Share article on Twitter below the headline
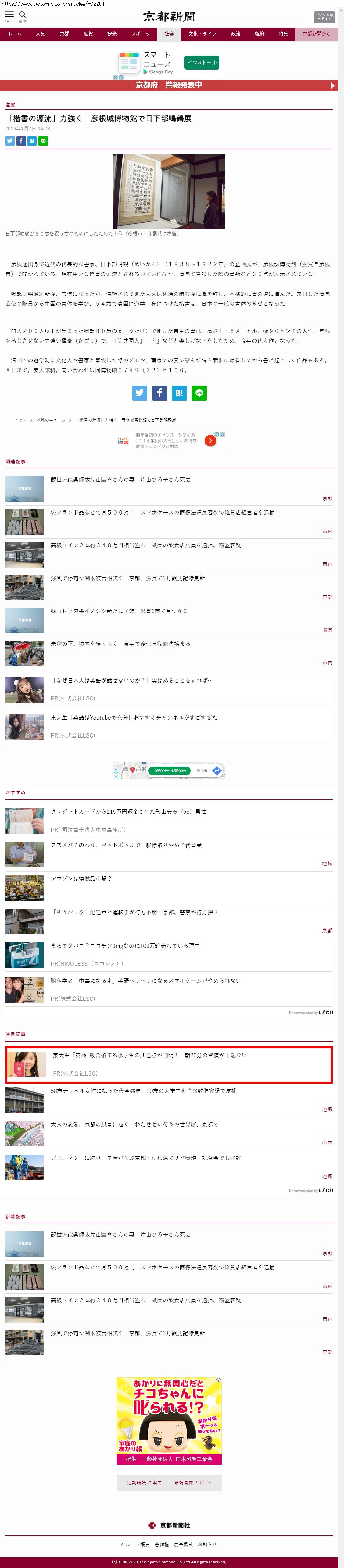Image resolution: width=344 pixels, height=1568 pixels. point(10,141)
